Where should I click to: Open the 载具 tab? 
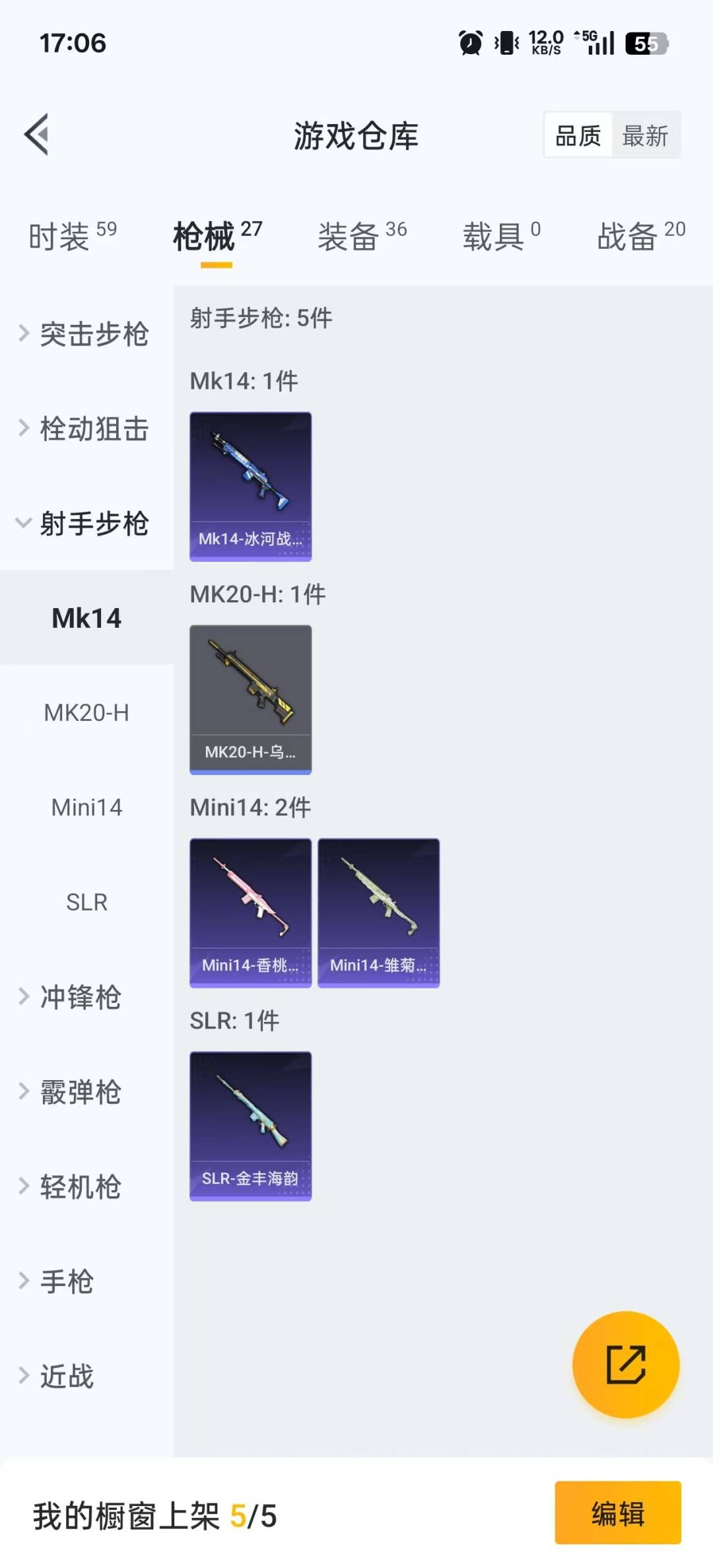501,236
